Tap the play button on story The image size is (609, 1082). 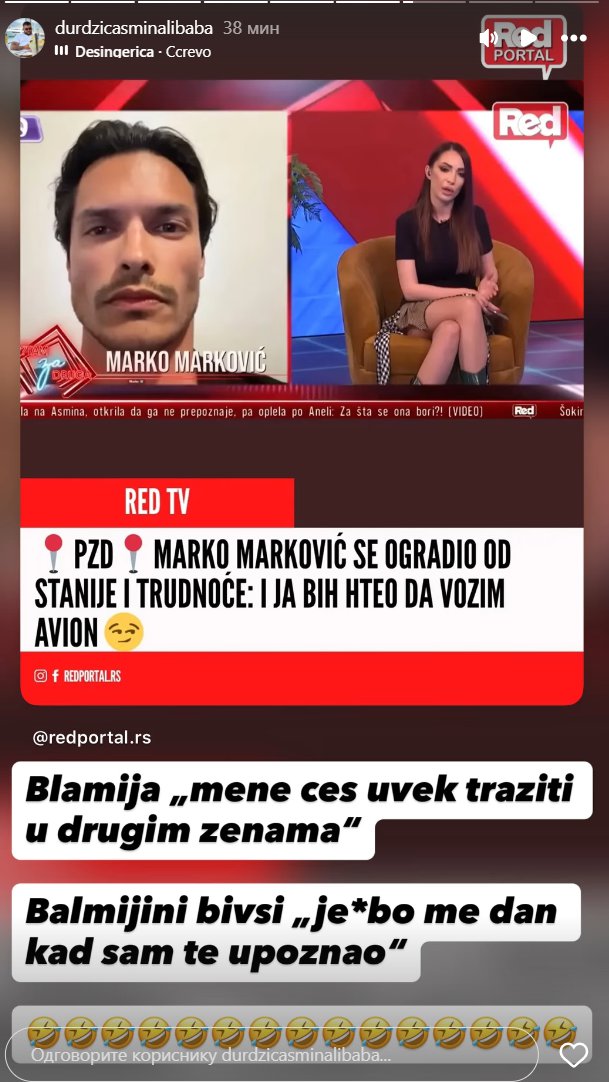point(527,38)
